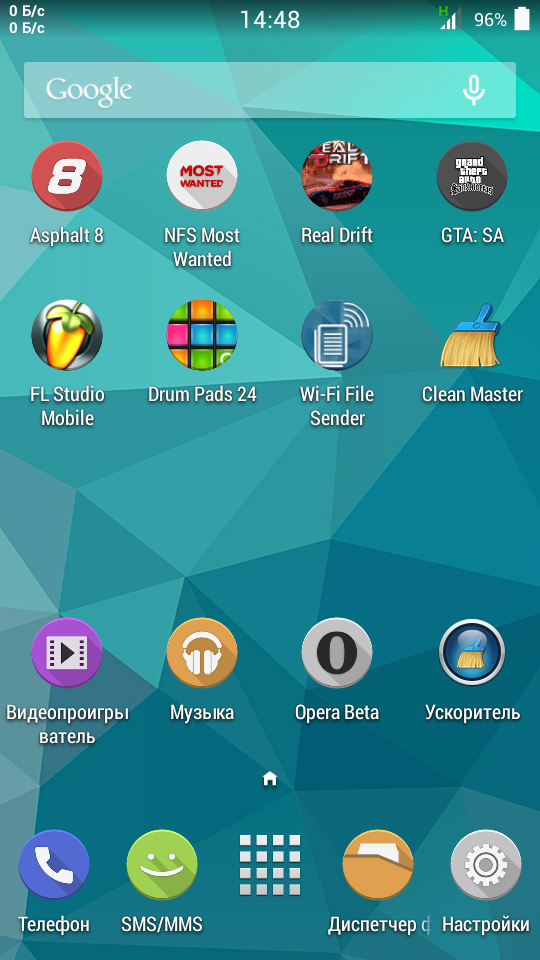Tap the Google search bar

coord(269,90)
